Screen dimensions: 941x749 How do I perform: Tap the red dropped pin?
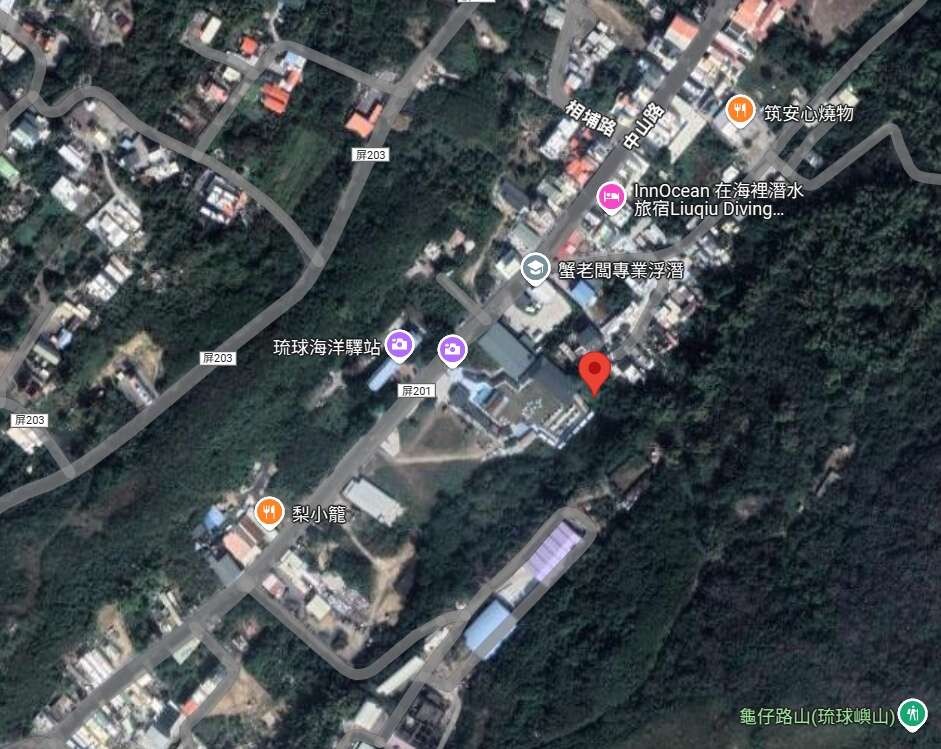596,370
